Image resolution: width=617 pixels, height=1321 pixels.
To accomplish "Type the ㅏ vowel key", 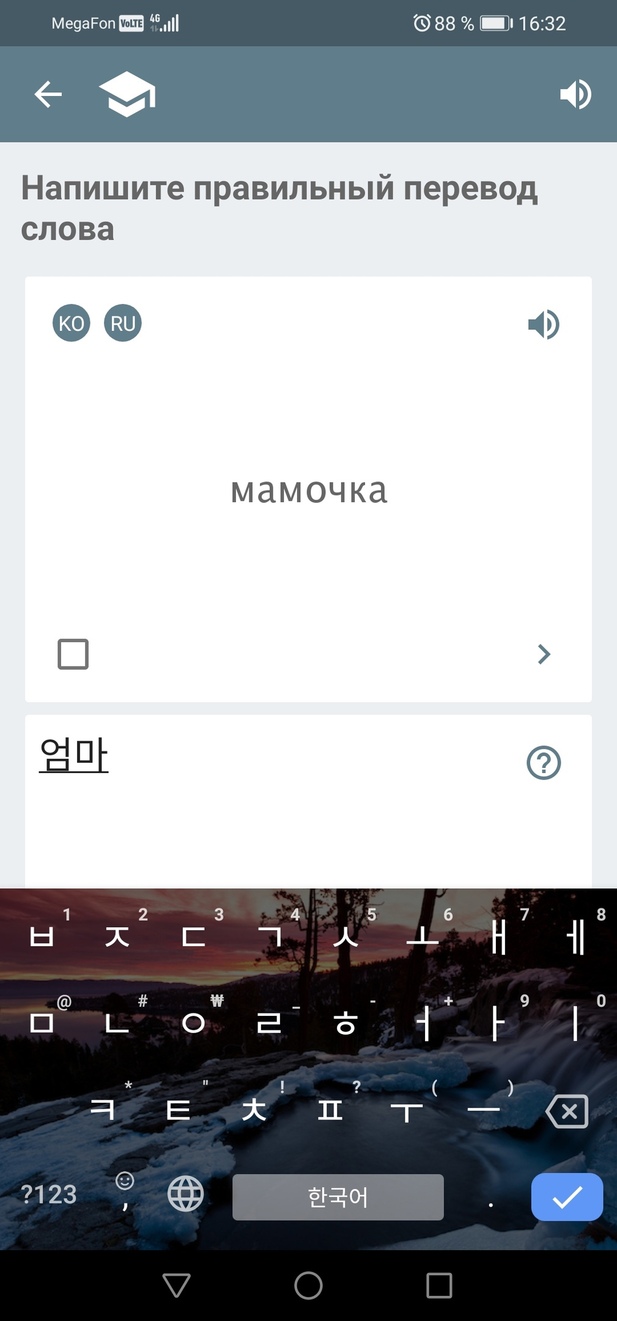I will (x=498, y=1023).
